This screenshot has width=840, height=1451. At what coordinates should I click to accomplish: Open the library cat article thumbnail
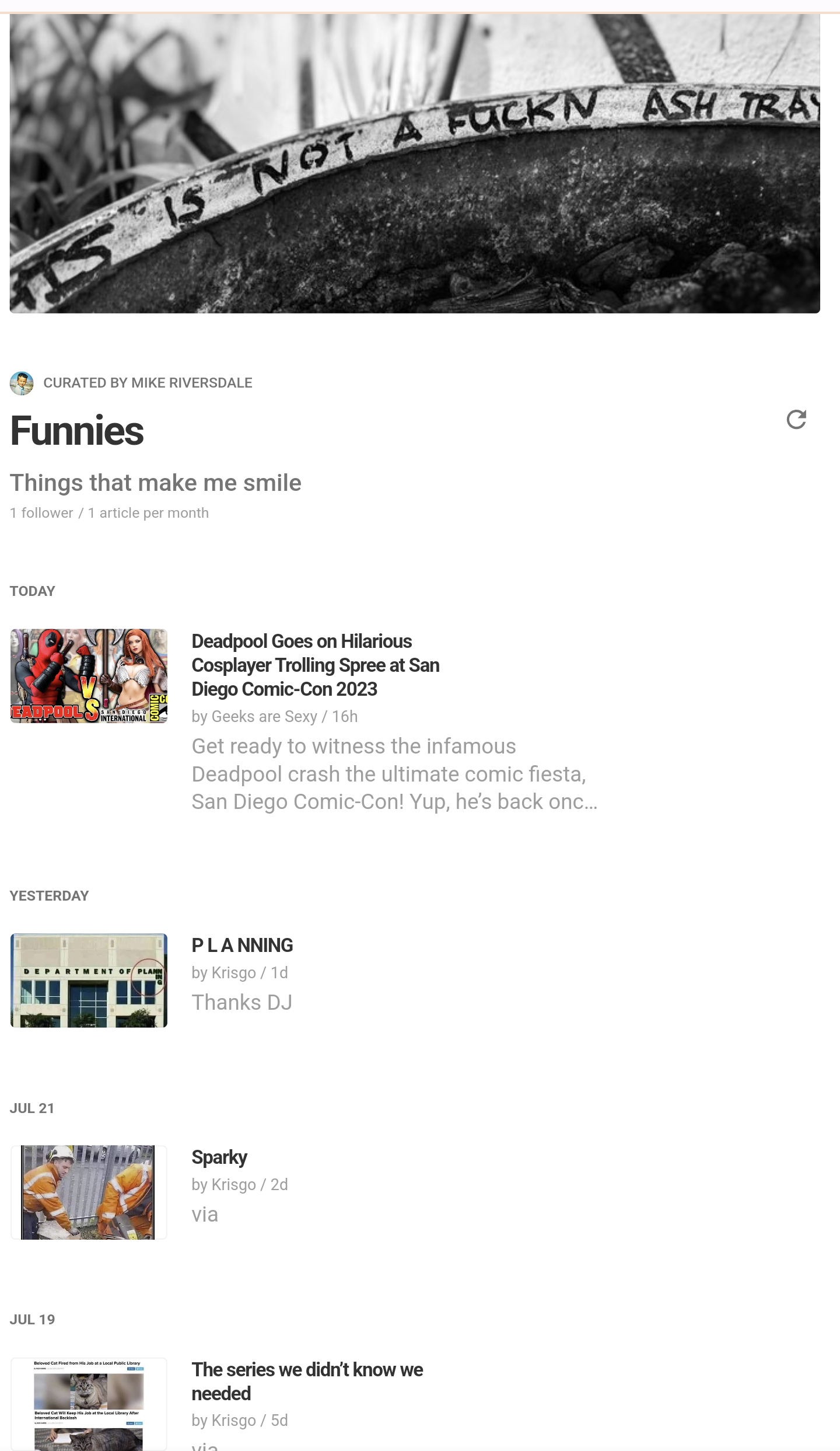click(89, 1404)
